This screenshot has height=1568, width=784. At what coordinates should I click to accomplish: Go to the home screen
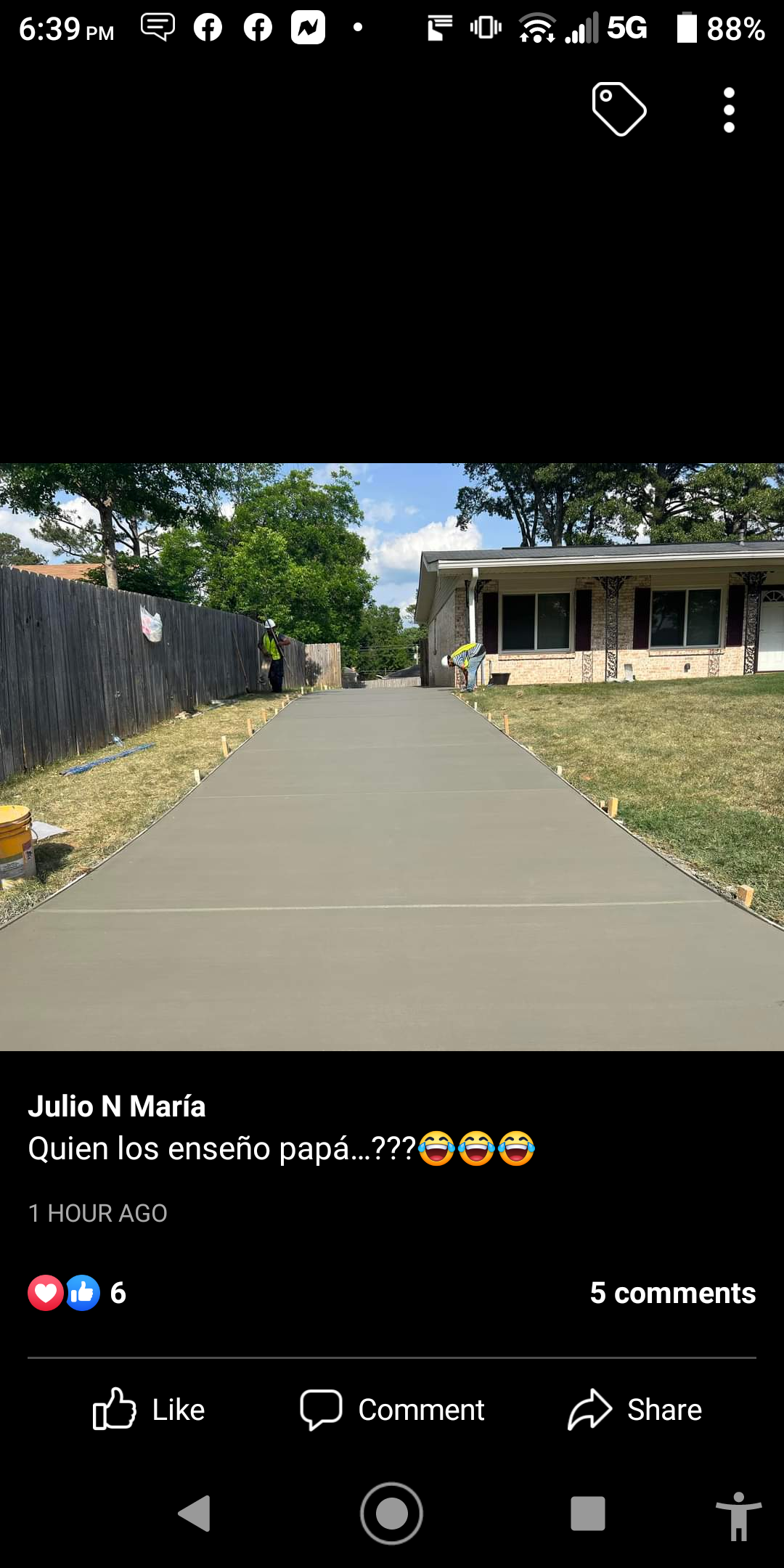point(392,1514)
